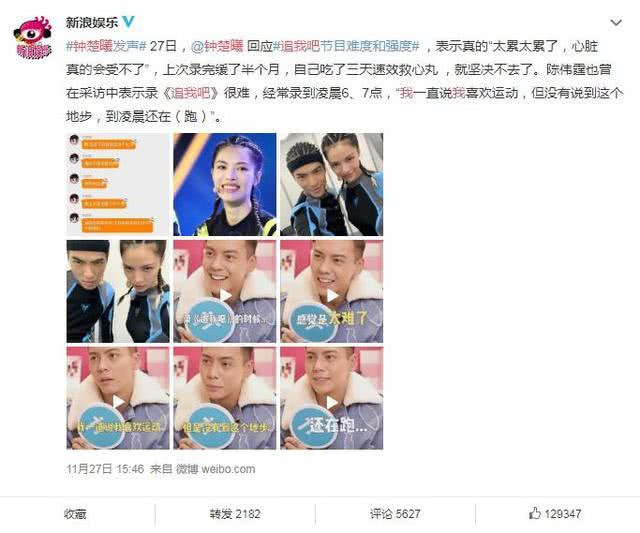Enlarge the photo of the smiling girl on stage

click(223, 184)
